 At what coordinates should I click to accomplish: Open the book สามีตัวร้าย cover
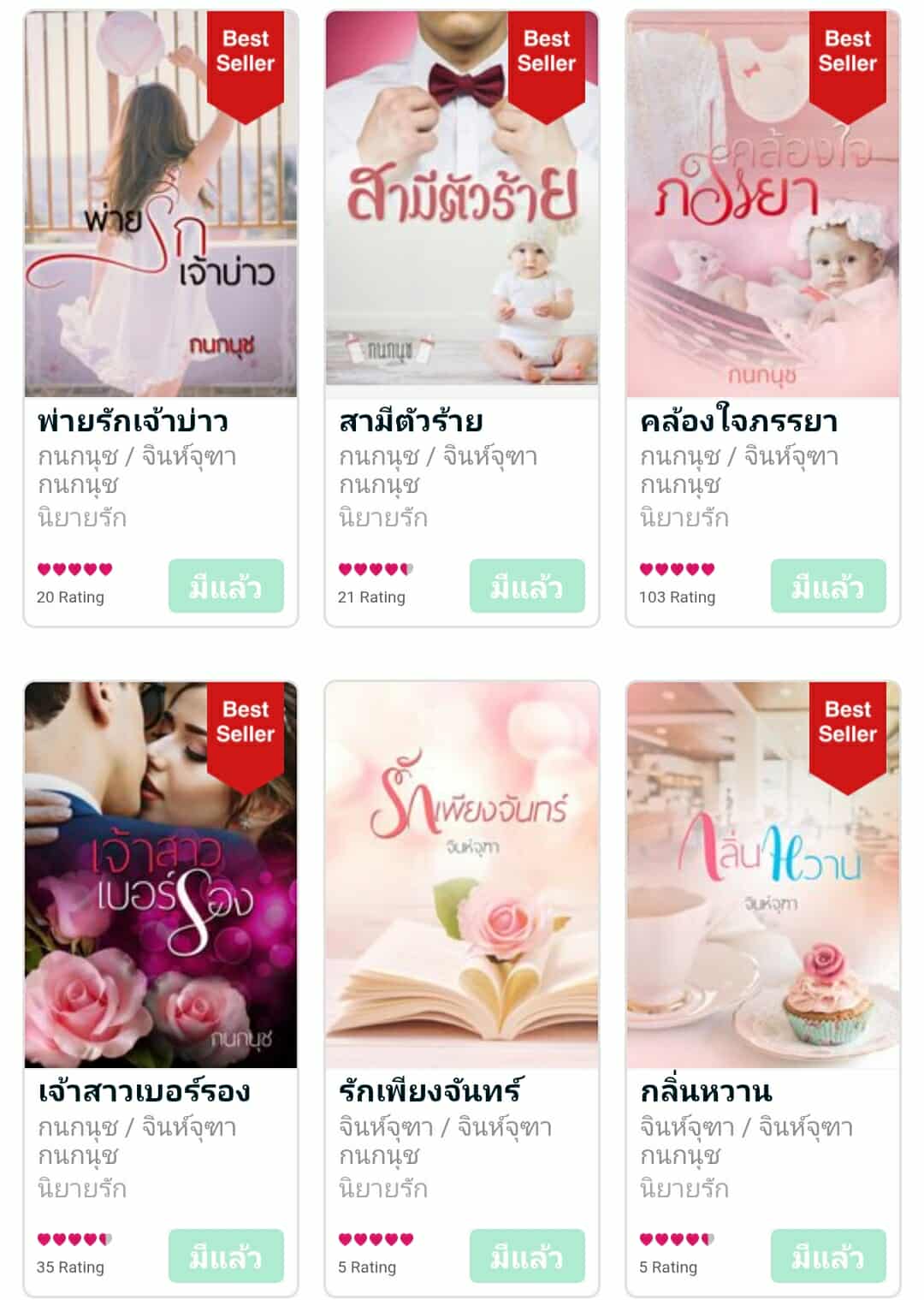click(462, 205)
